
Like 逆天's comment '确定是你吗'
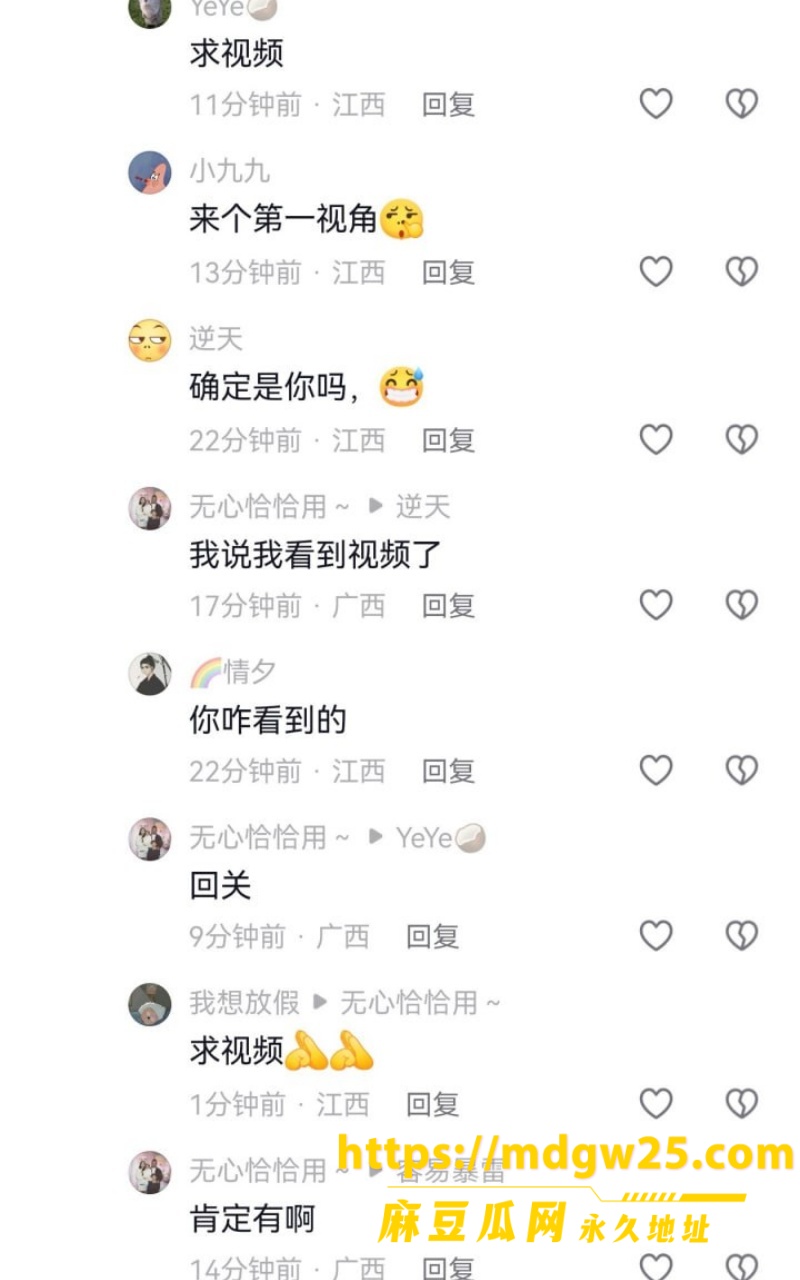(656, 439)
